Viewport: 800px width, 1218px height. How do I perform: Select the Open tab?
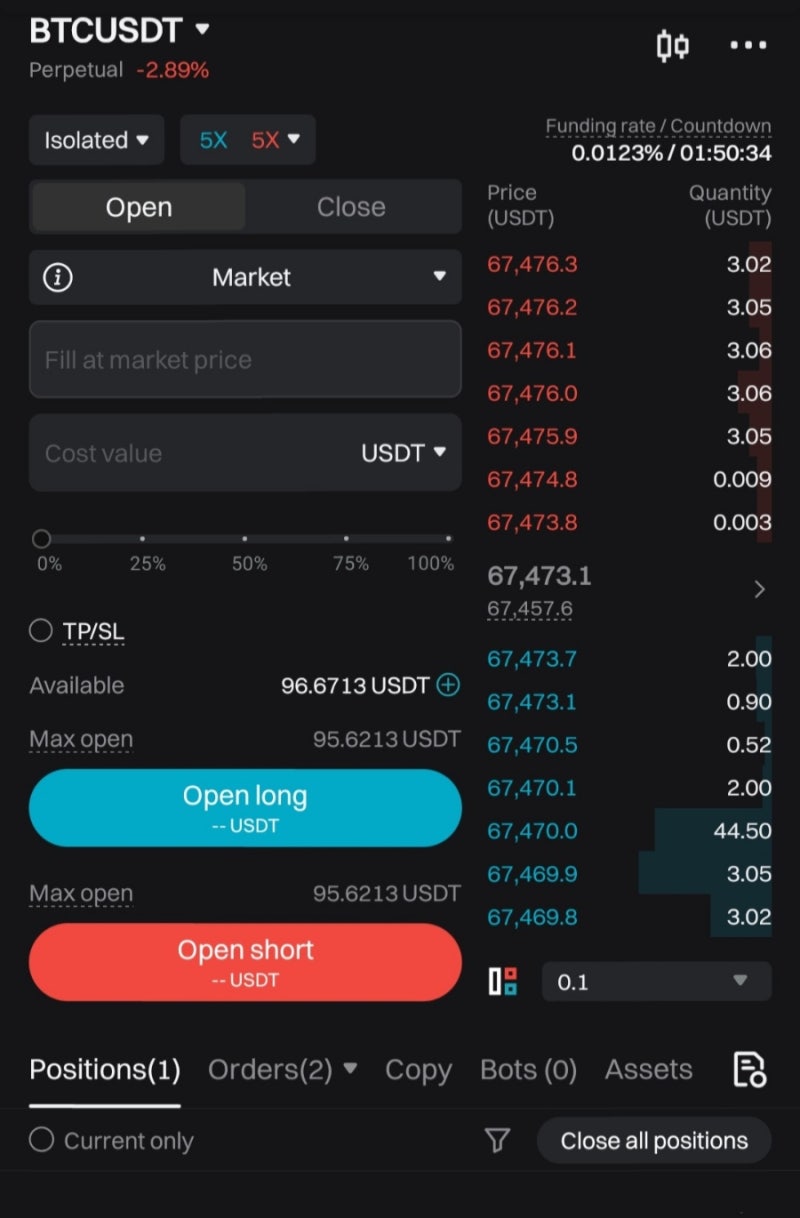139,207
